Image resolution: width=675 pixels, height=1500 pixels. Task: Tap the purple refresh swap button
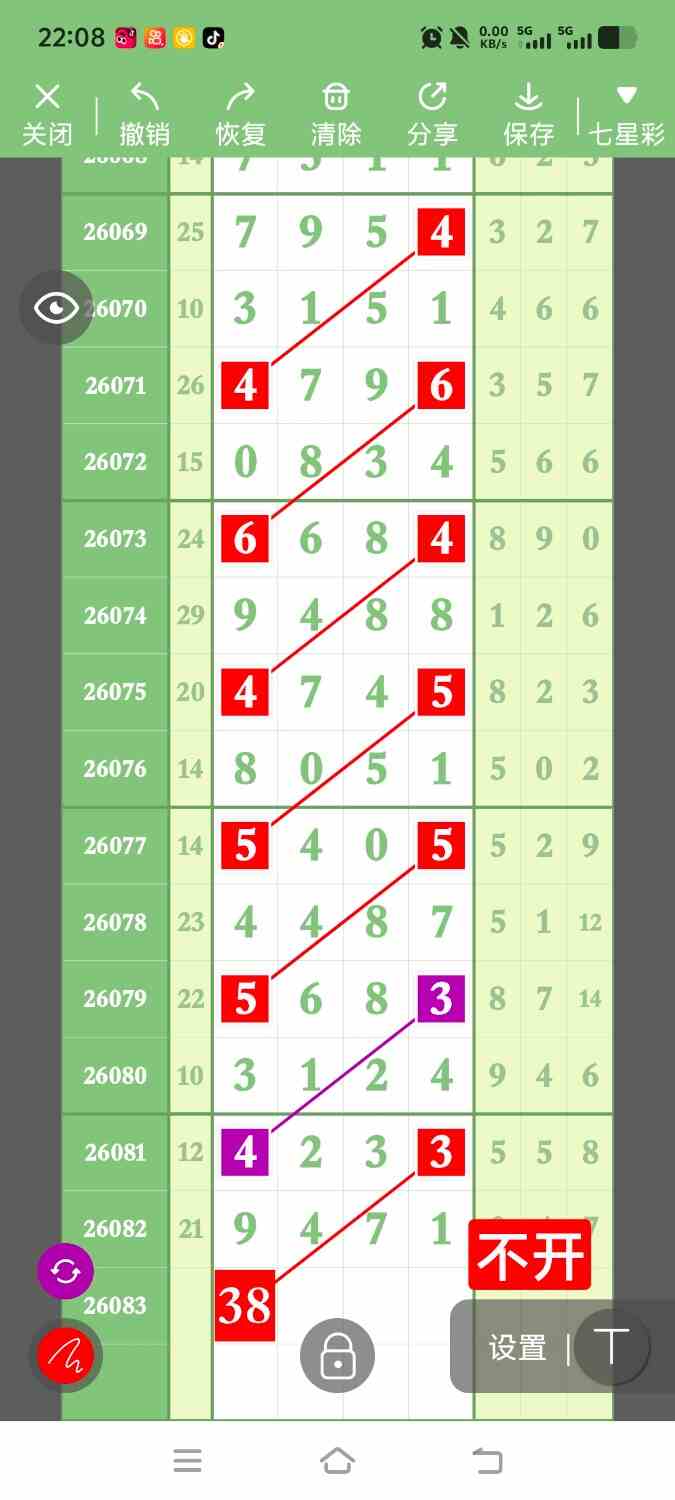tap(66, 1271)
